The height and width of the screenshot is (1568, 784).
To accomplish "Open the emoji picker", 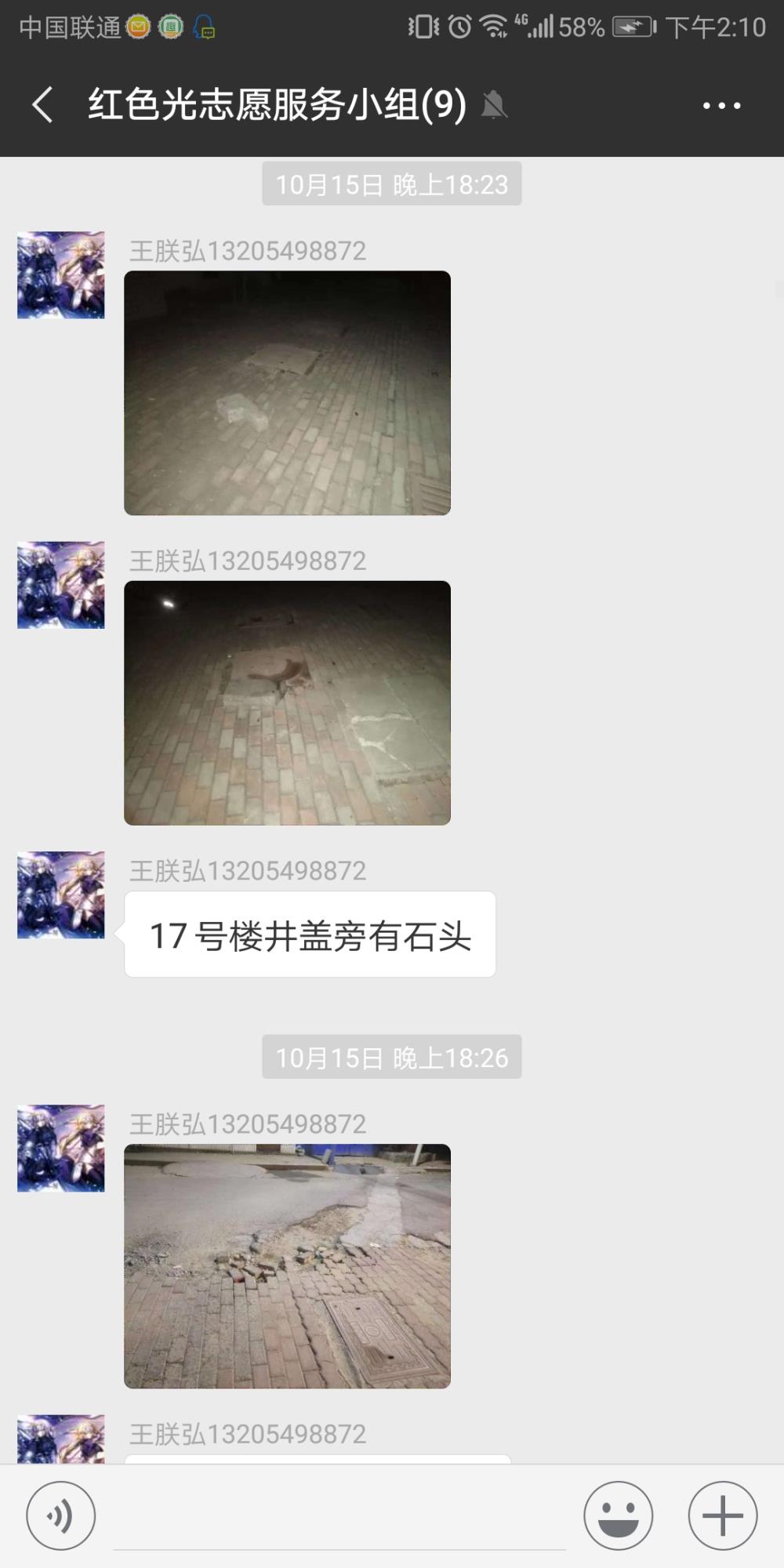I will (x=618, y=1515).
